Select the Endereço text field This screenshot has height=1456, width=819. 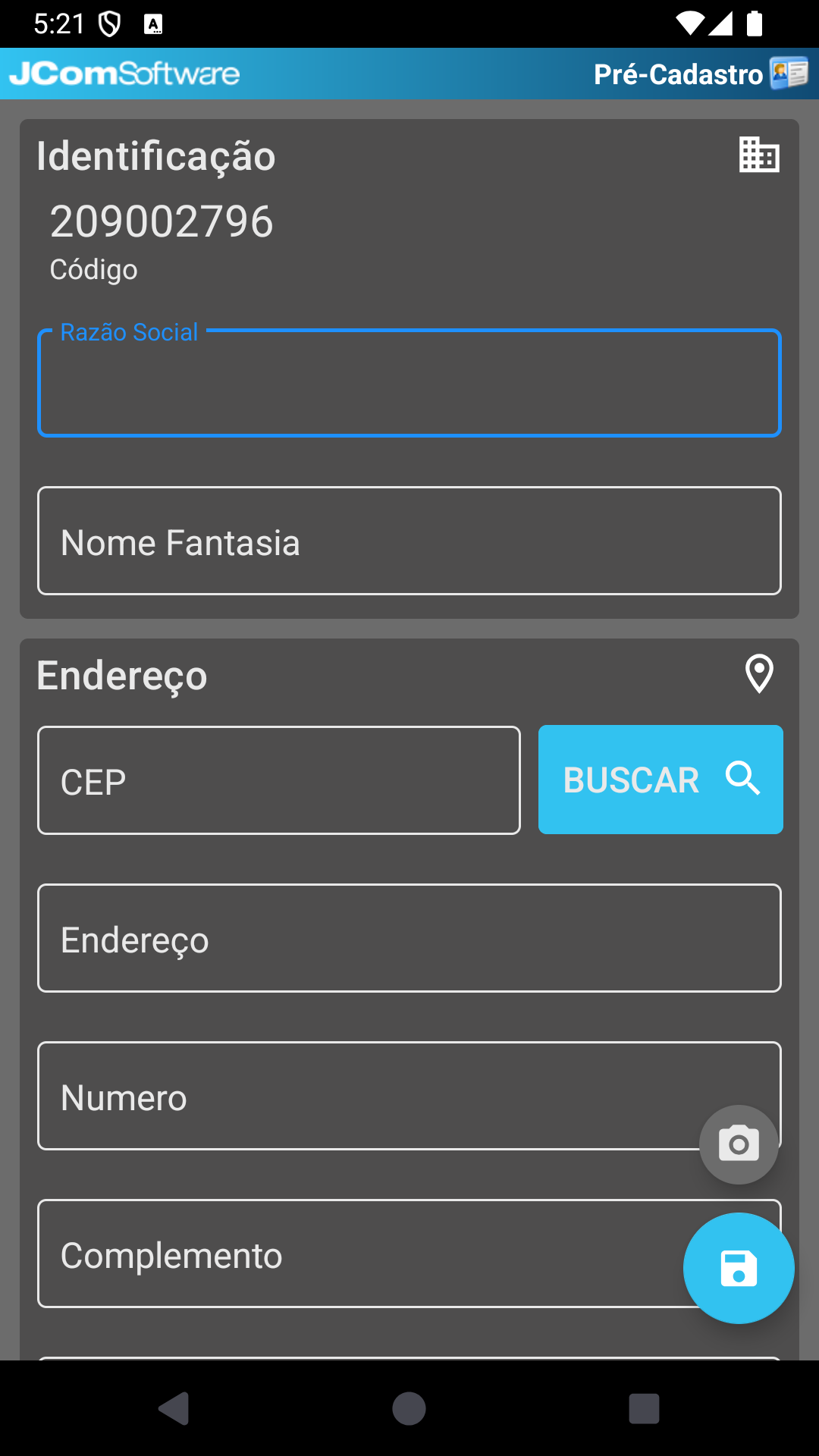[x=409, y=938]
